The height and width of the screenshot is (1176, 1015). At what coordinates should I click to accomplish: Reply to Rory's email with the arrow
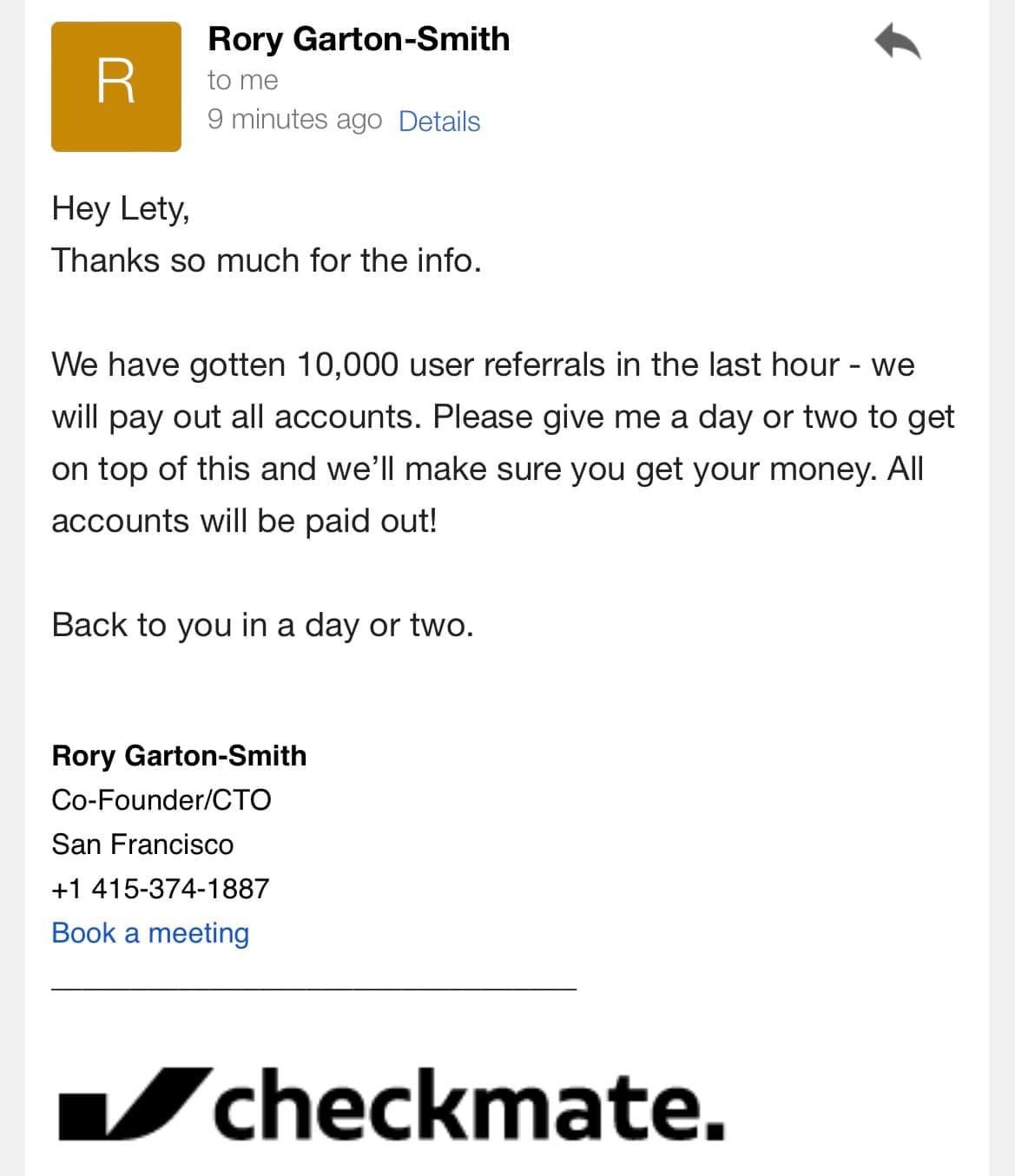tap(897, 42)
